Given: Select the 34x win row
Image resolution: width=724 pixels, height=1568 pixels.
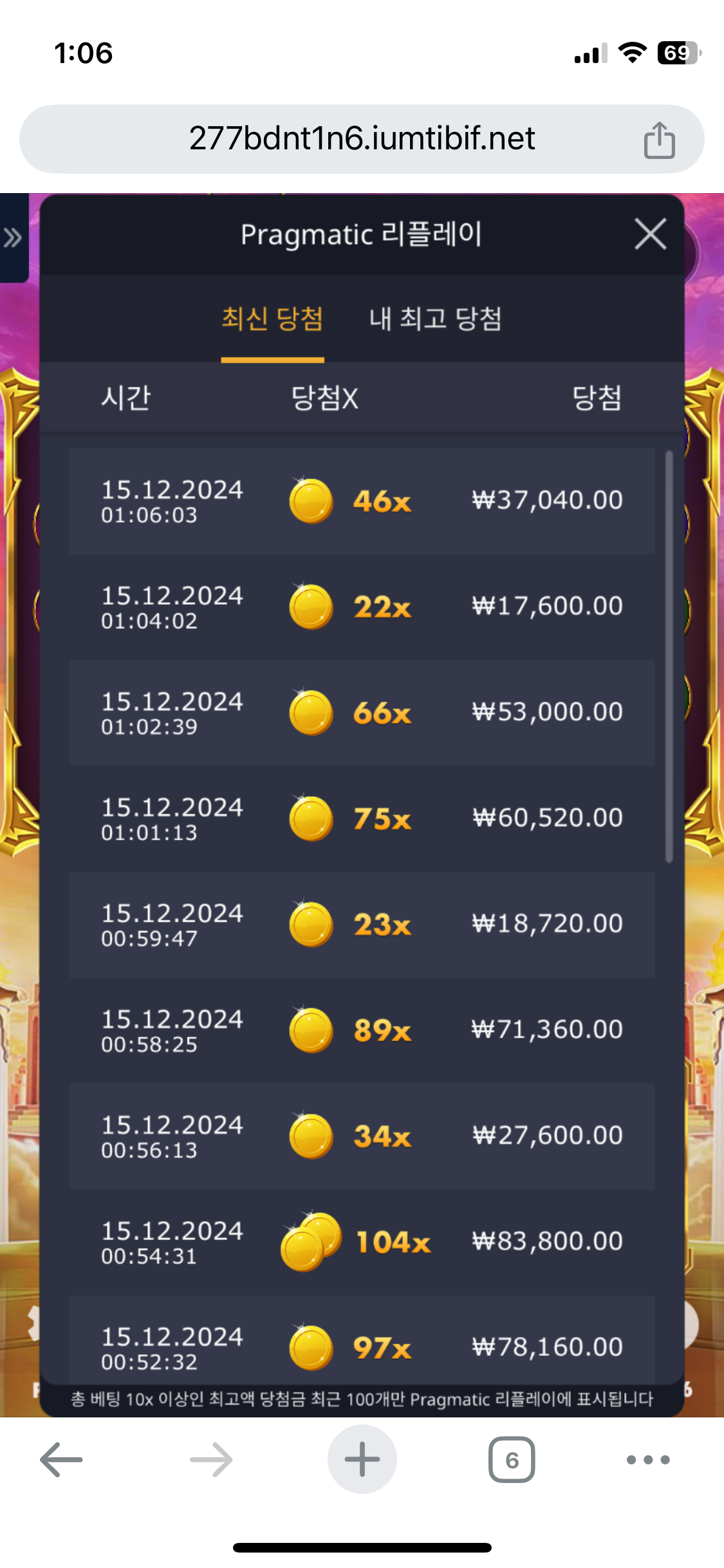Looking at the screenshot, I should pos(362,1136).
